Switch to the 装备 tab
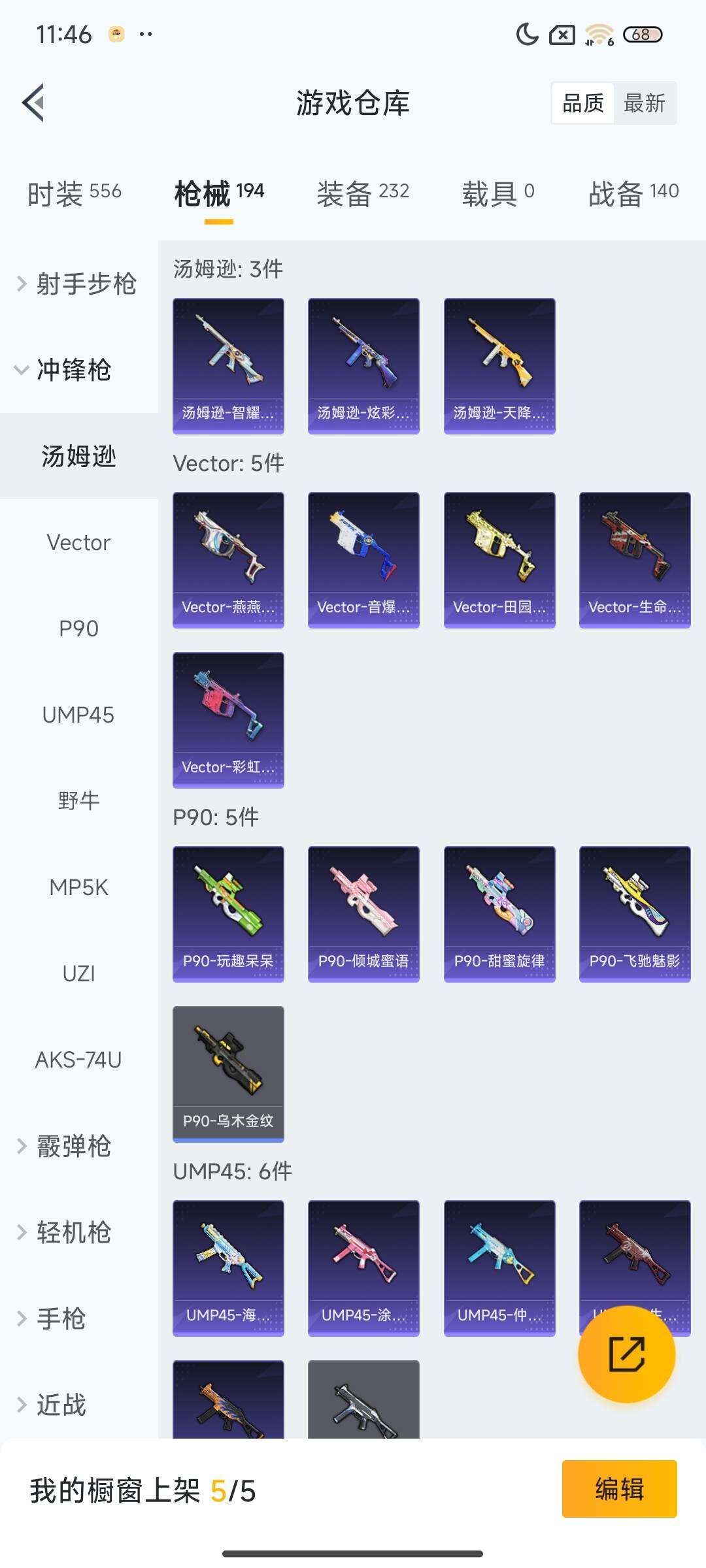 coord(363,193)
